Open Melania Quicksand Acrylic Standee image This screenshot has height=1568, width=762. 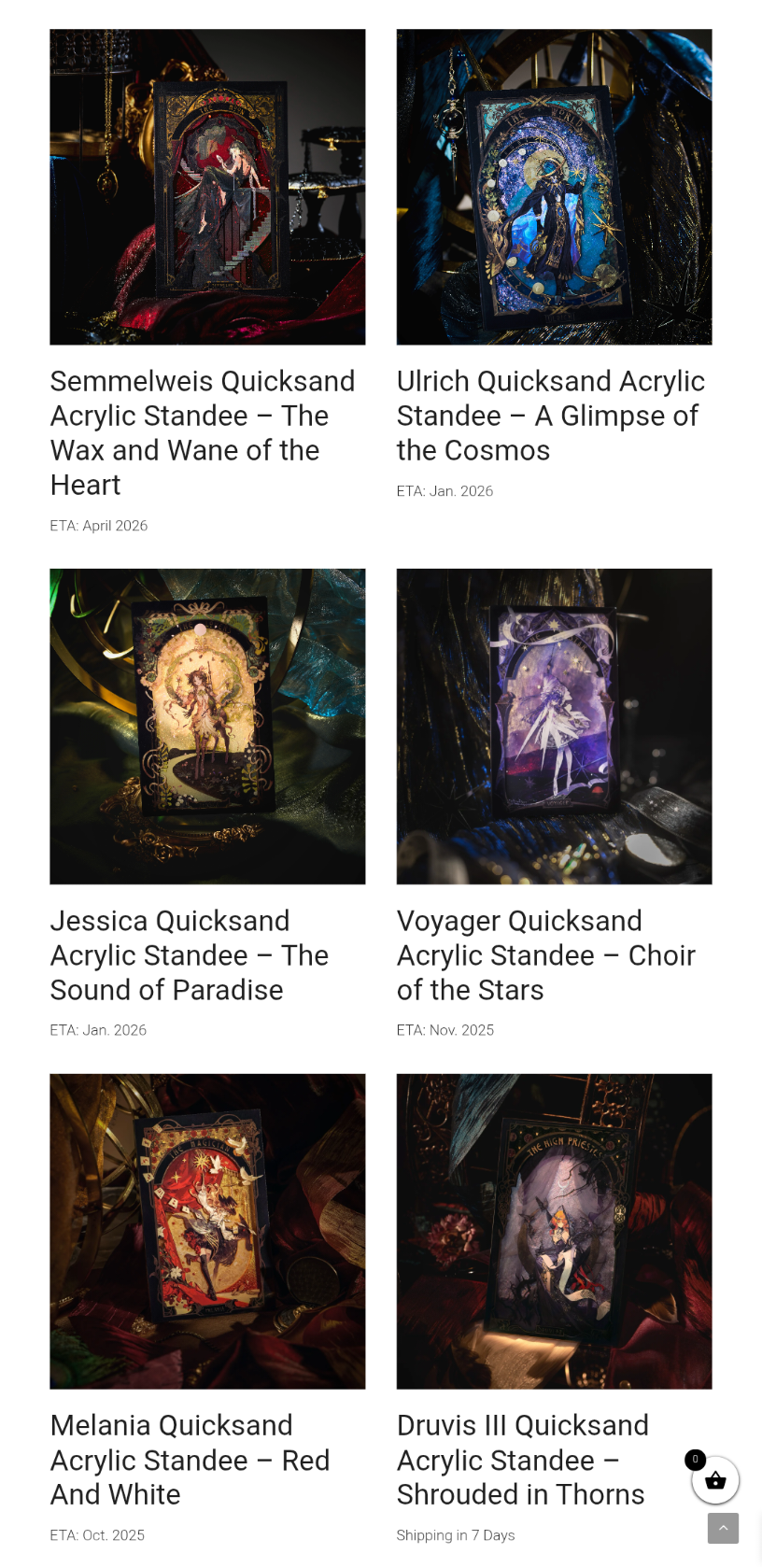tap(207, 1230)
